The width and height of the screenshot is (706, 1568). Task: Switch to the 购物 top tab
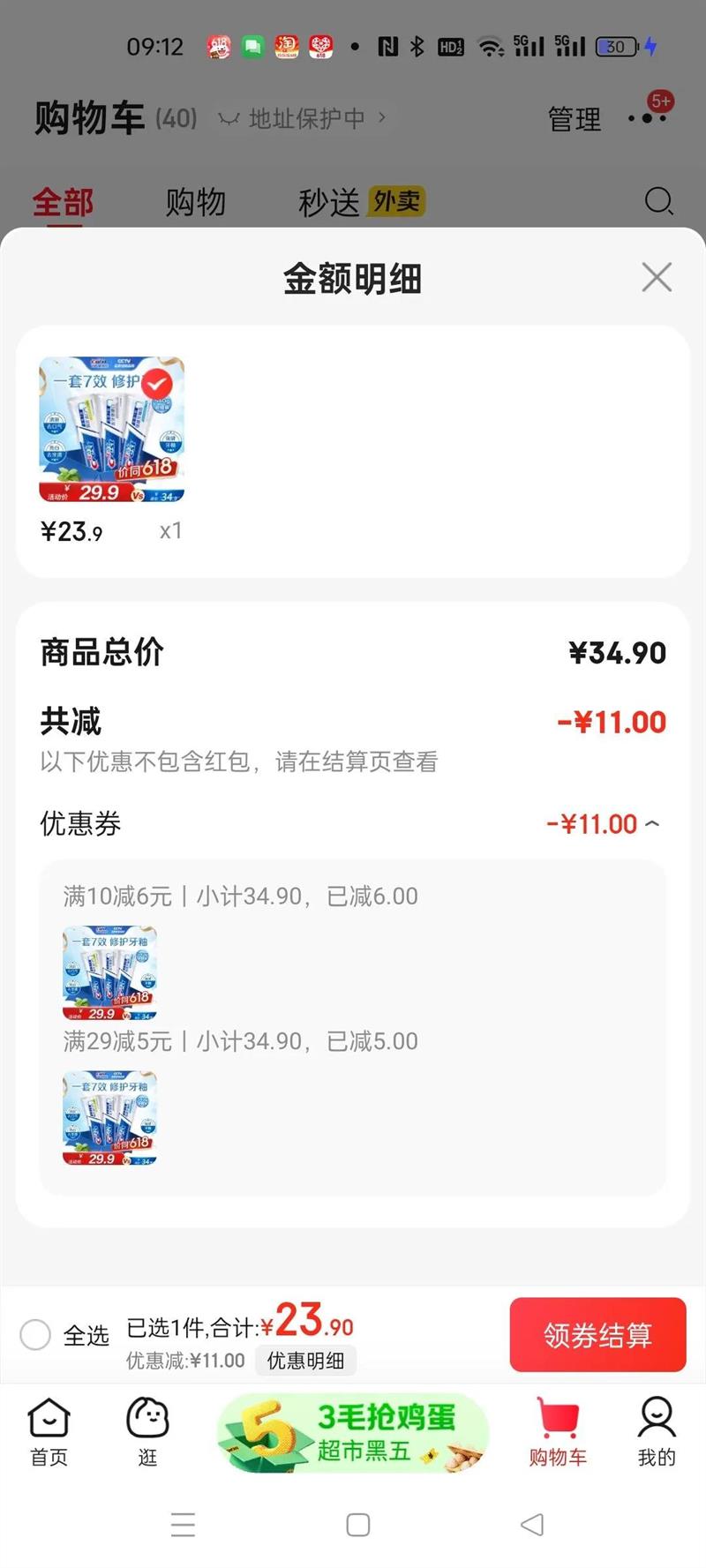[196, 202]
